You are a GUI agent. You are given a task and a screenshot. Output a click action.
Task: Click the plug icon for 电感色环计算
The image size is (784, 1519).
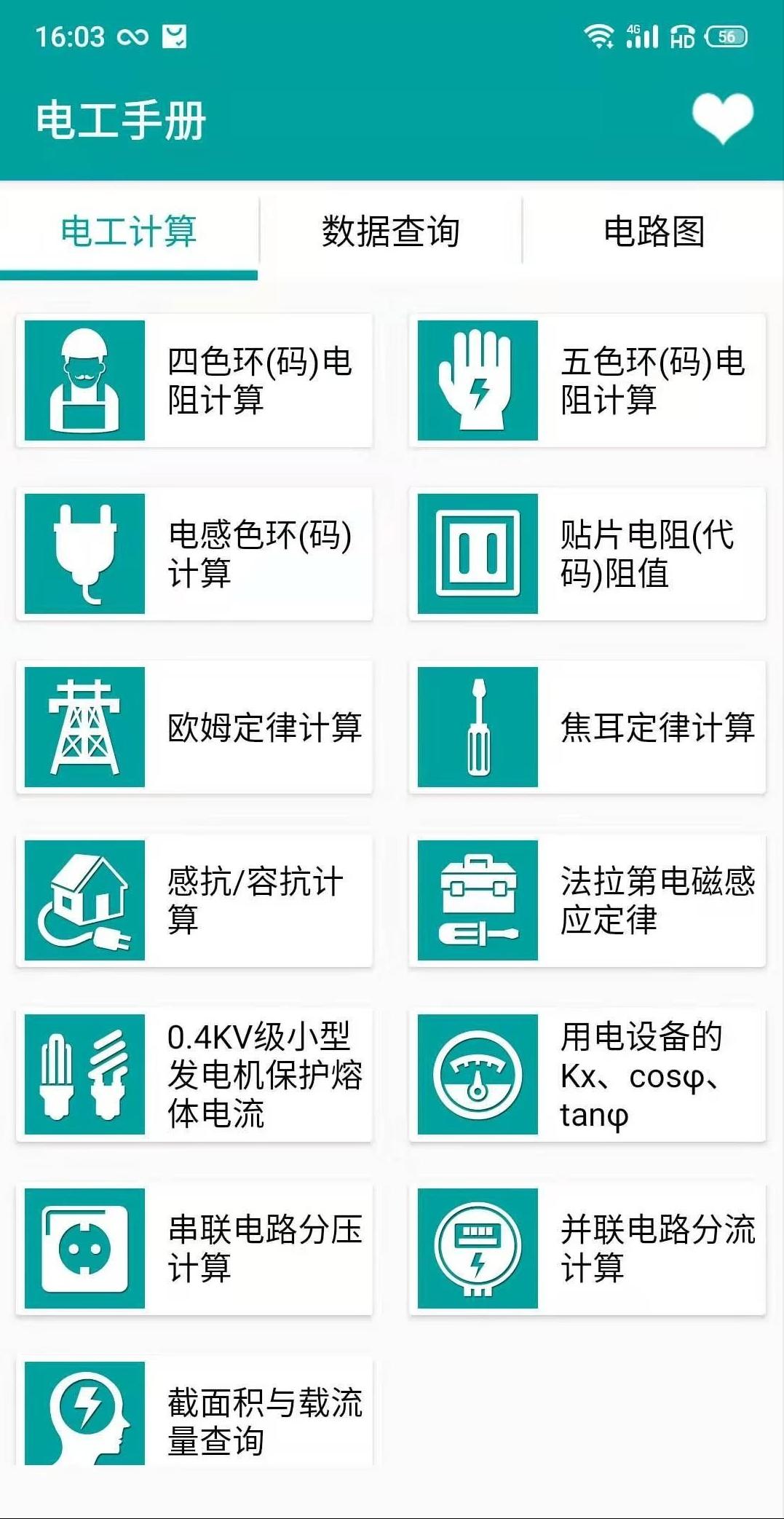point(85,553)
